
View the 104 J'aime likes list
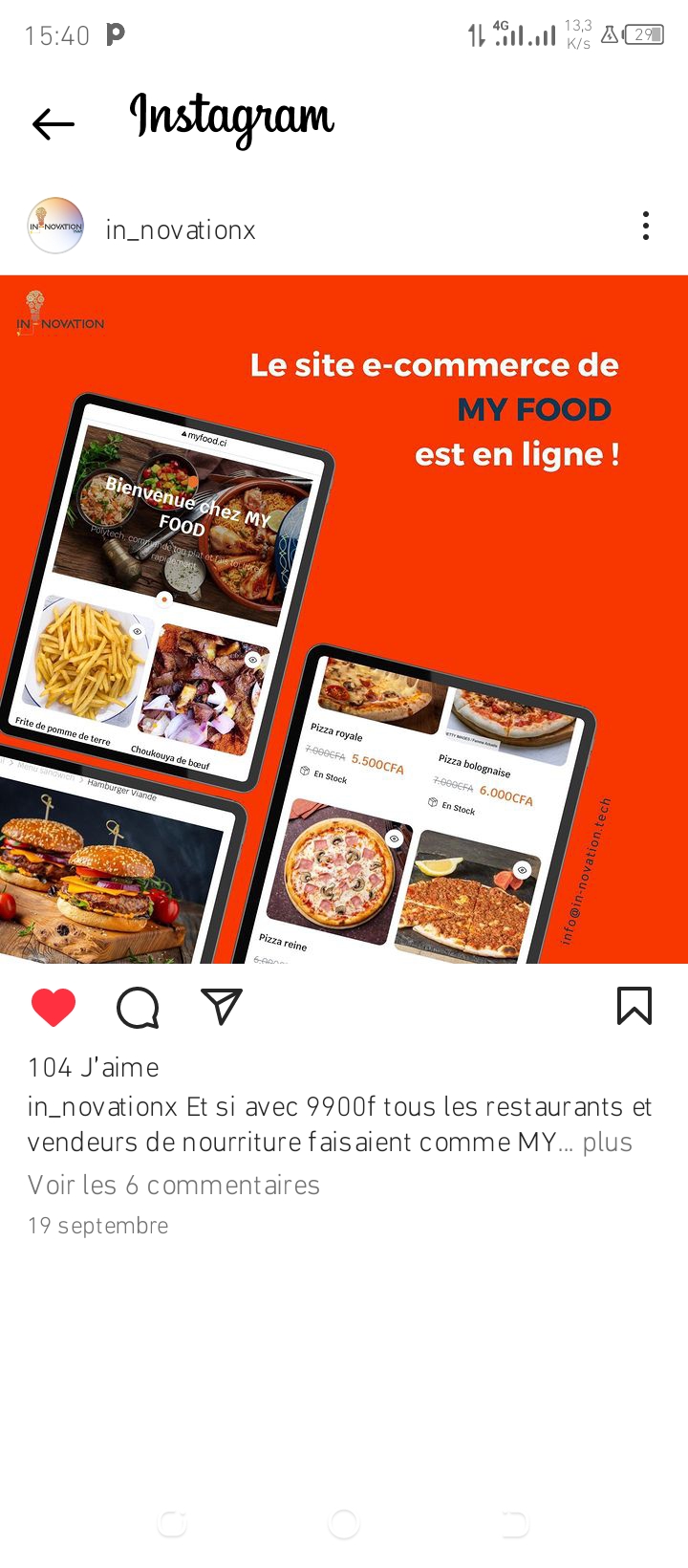click(x=94, y=1067)
